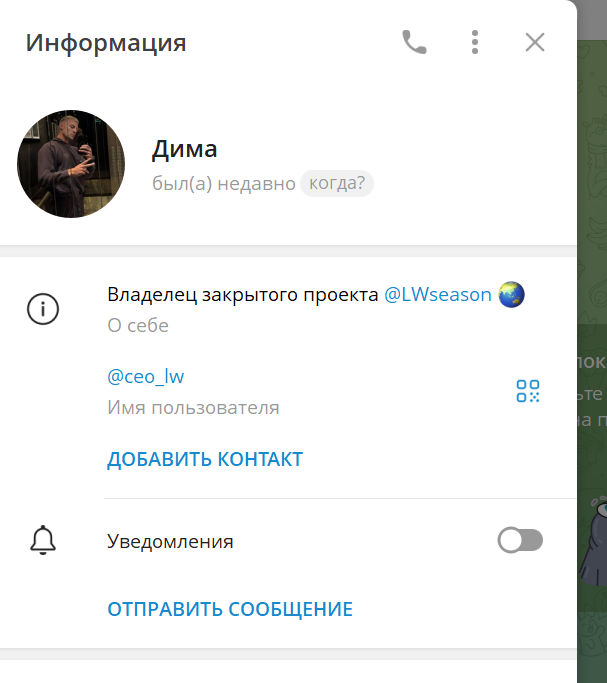607x683 pixels.
Task: Call Дима with the phone icon
Action: (414, 42)
